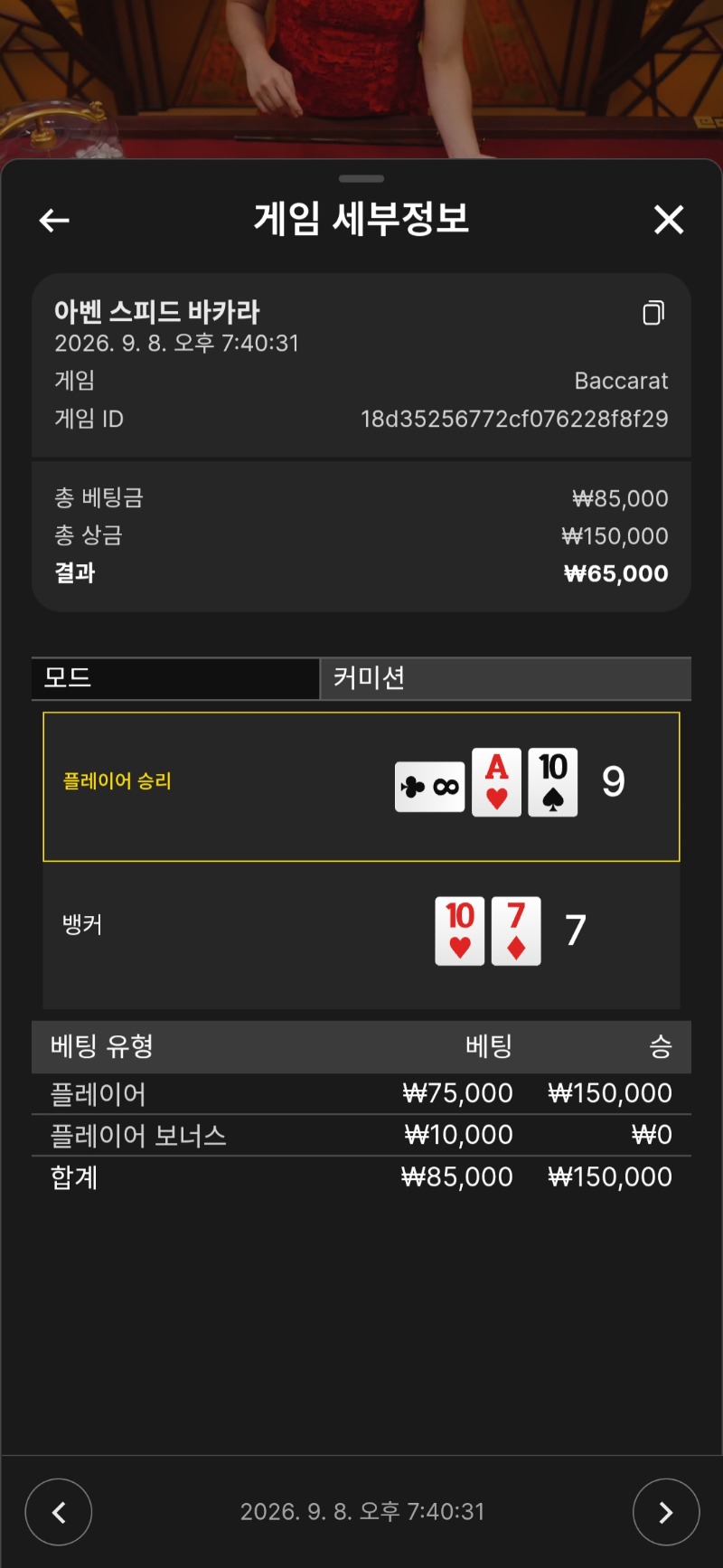Go to the previous game record

pyautogui.click(x=59, y=1511)
